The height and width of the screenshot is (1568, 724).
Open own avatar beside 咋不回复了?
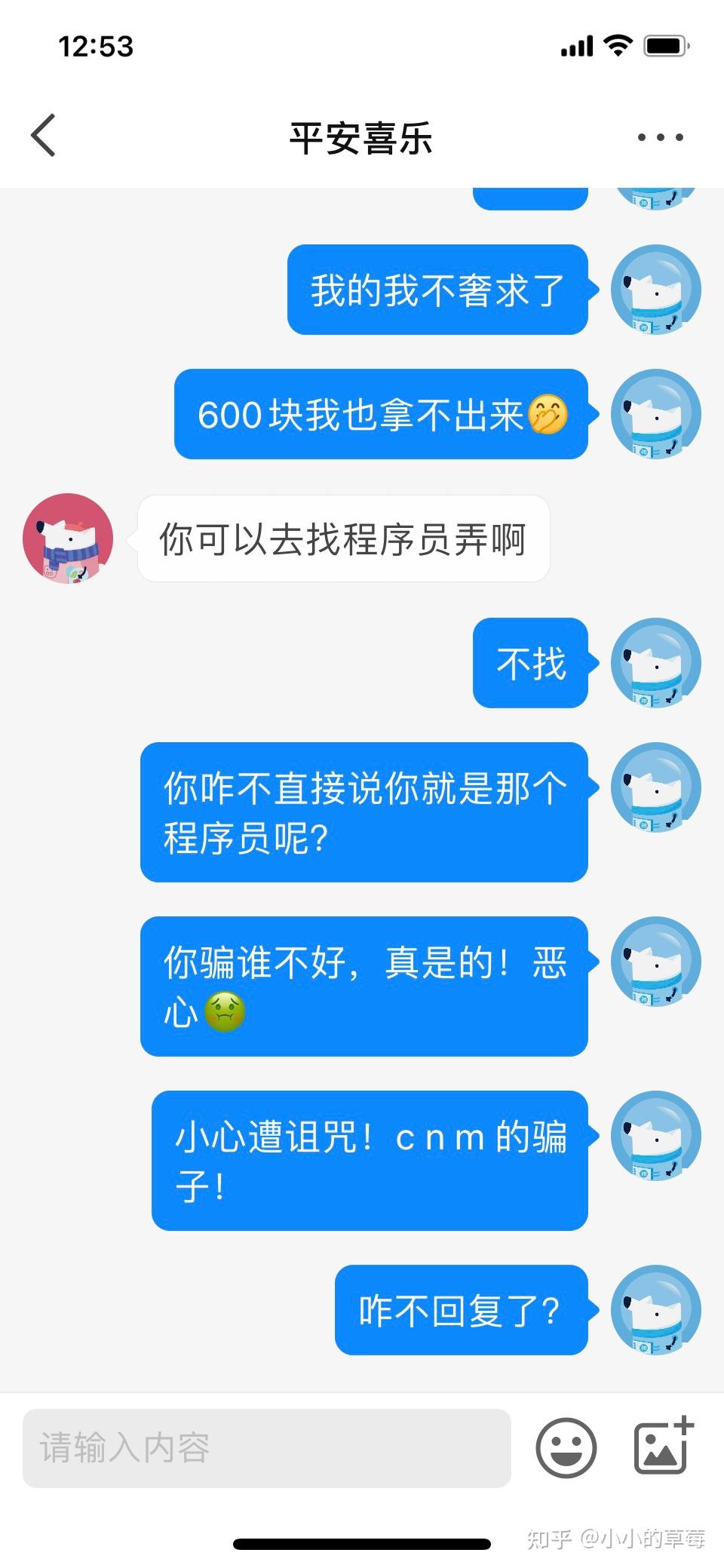(x=655, y=1310)
